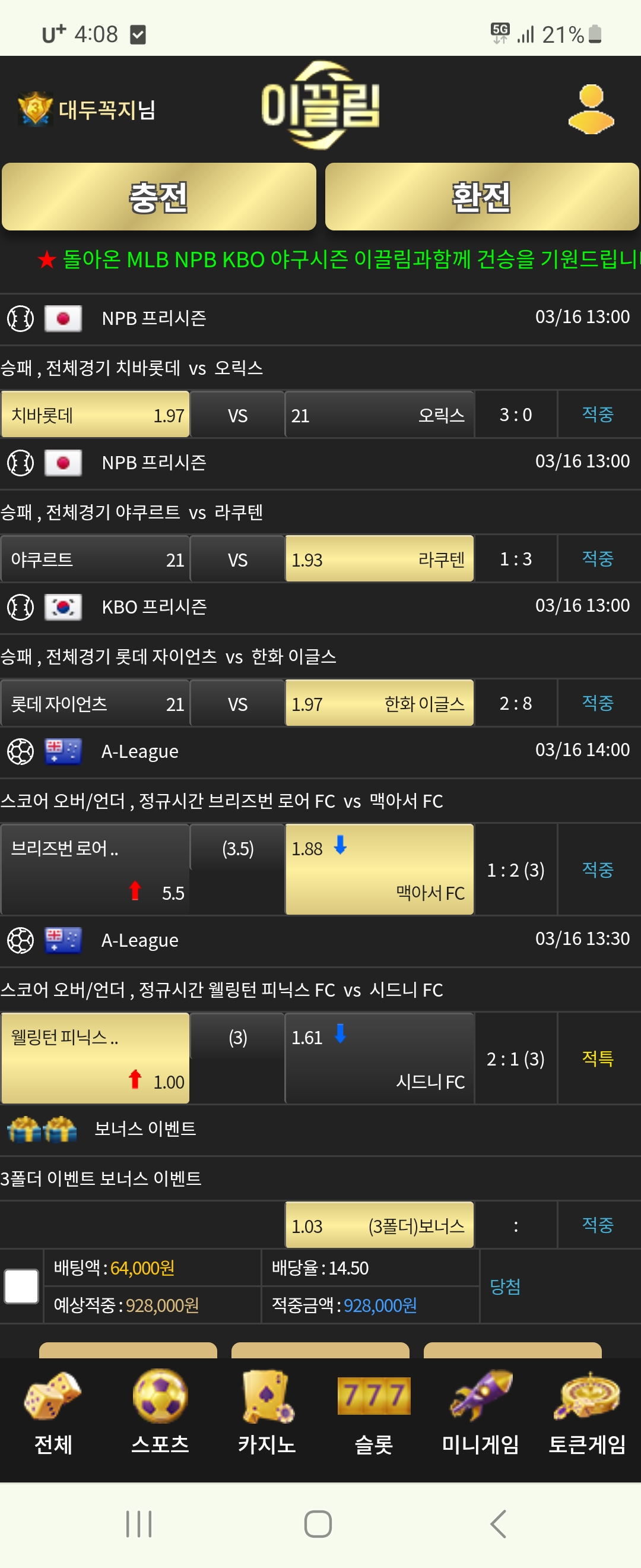Tap the 충전 deposit button
This screenshot has width=641, height=1568.
pos(158,197)
